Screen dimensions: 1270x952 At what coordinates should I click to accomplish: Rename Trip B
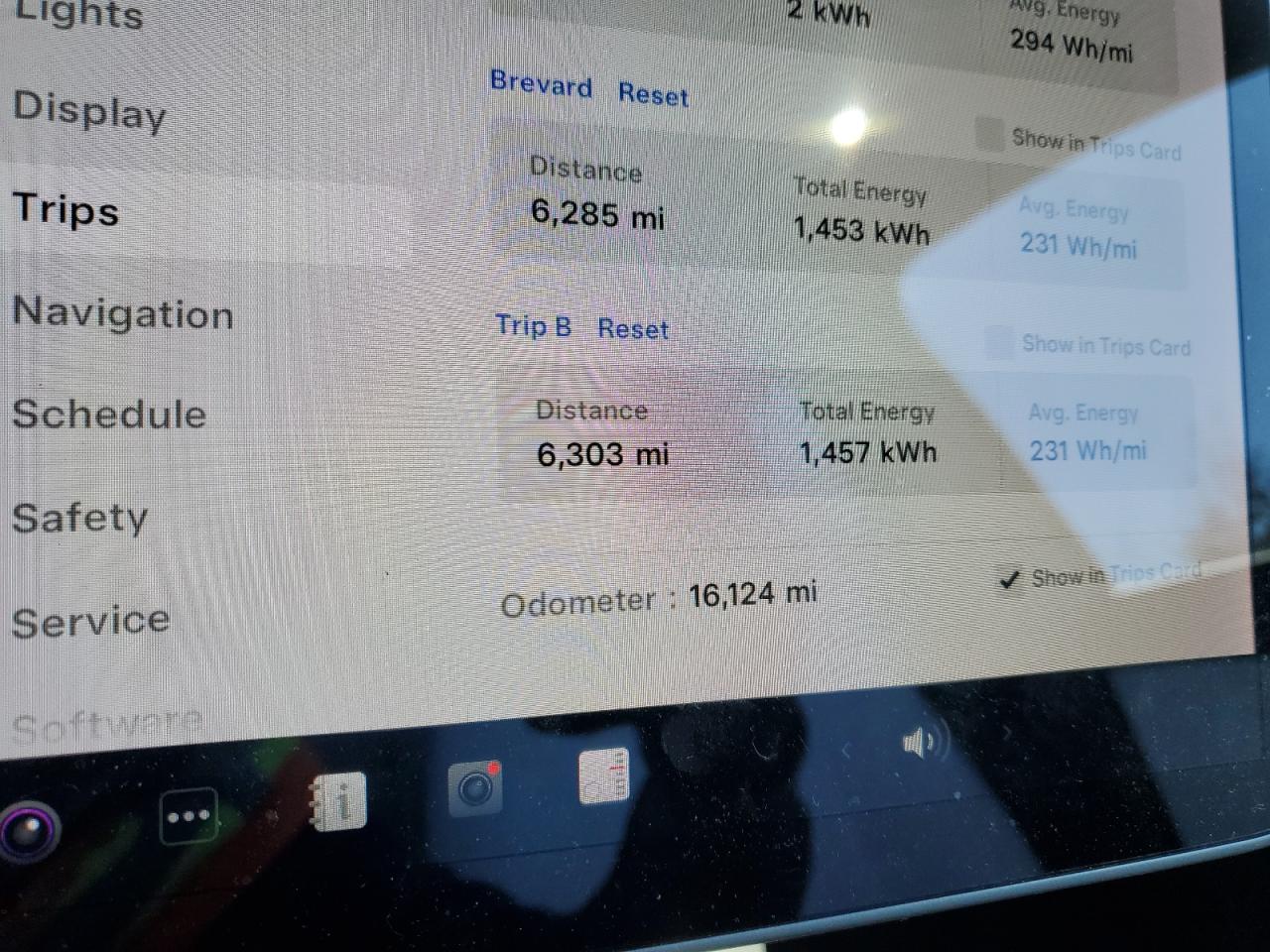coord(533,325)
